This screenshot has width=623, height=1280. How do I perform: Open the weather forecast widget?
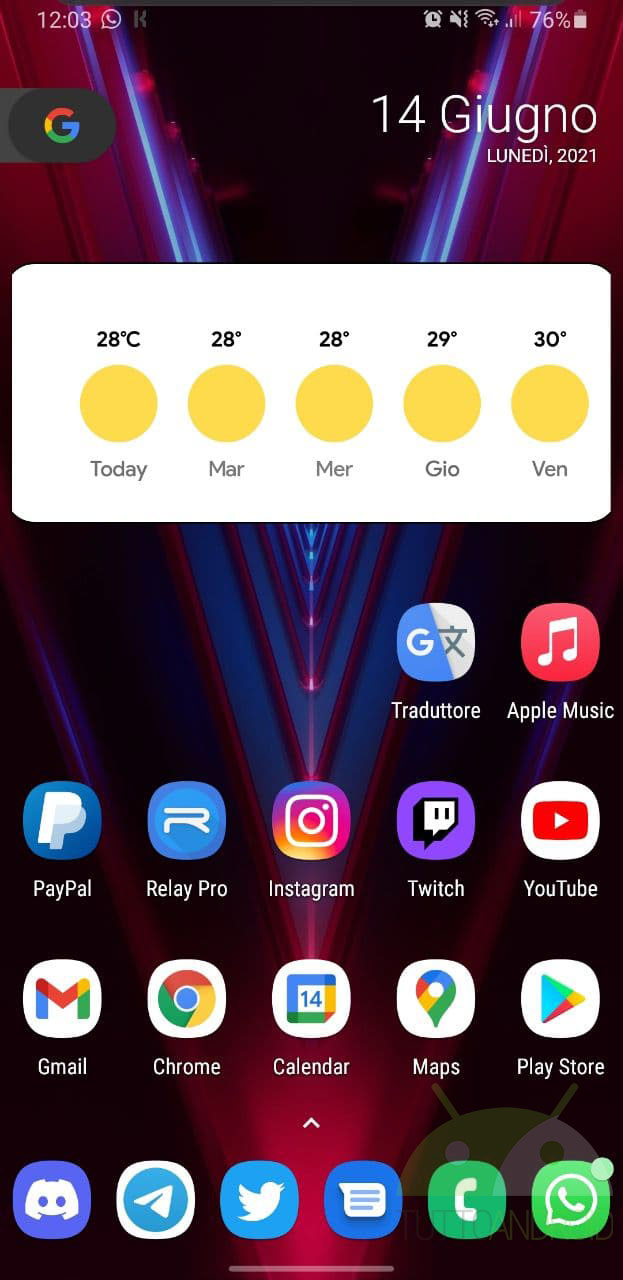(311, 392)
